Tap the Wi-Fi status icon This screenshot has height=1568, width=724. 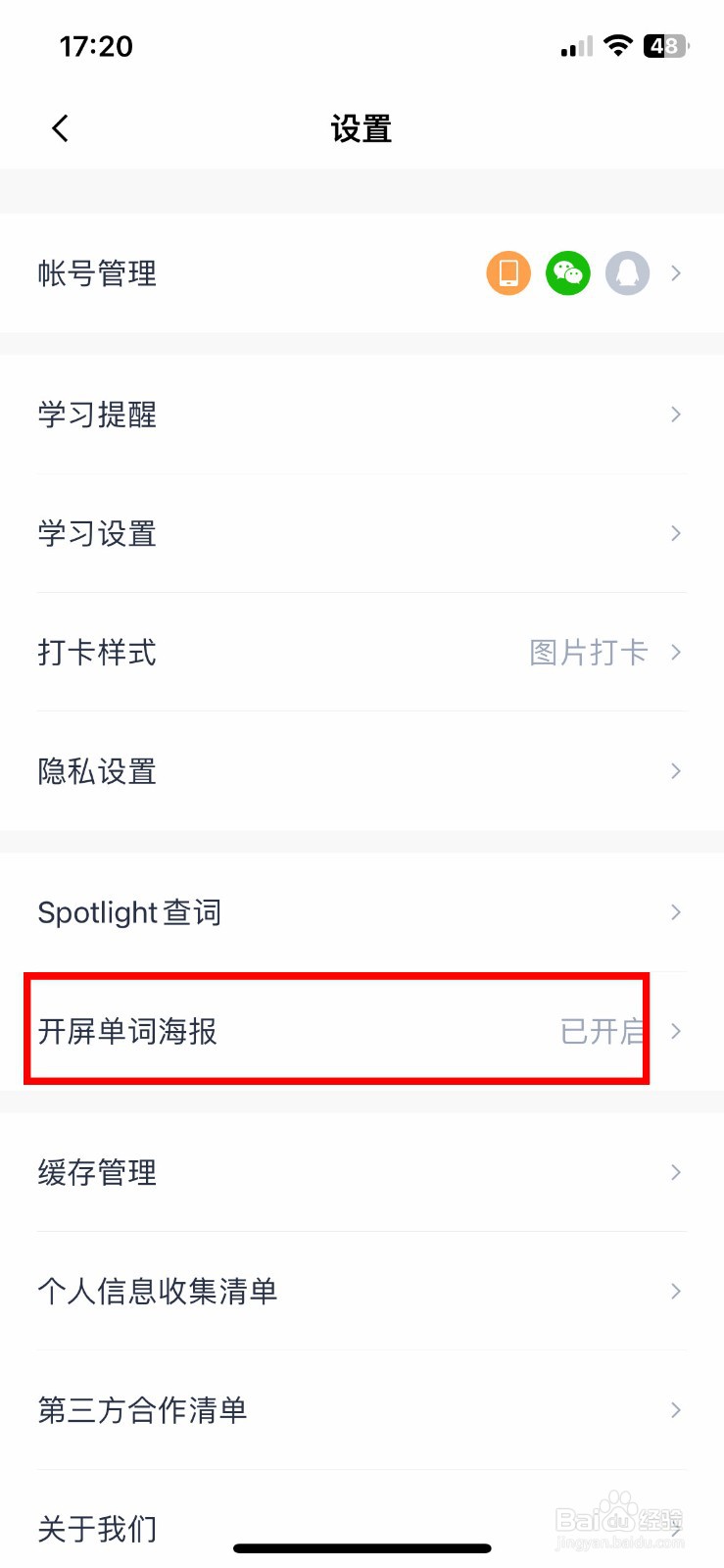click(x=619, y=45)
